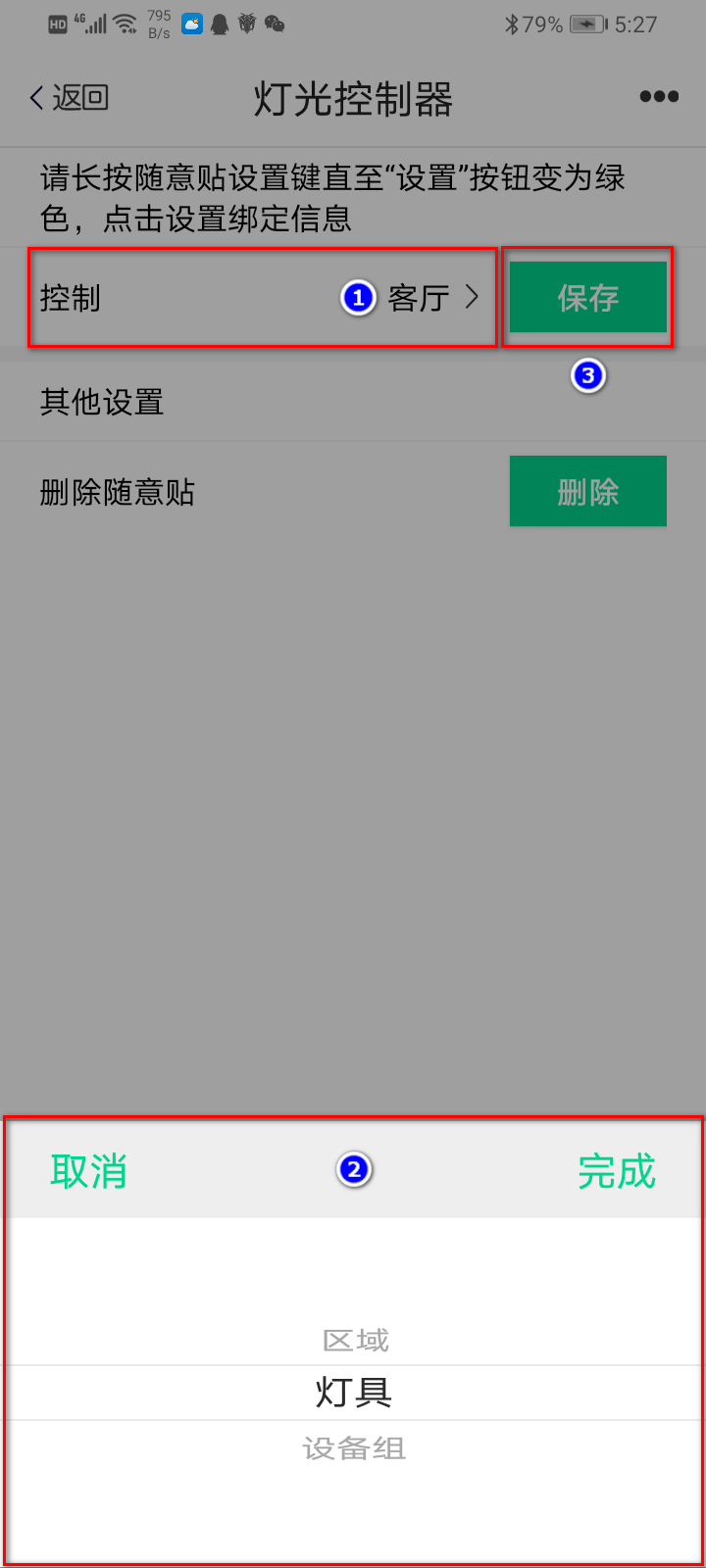Open the 控制 客厅 selection row

pos(262,298)
